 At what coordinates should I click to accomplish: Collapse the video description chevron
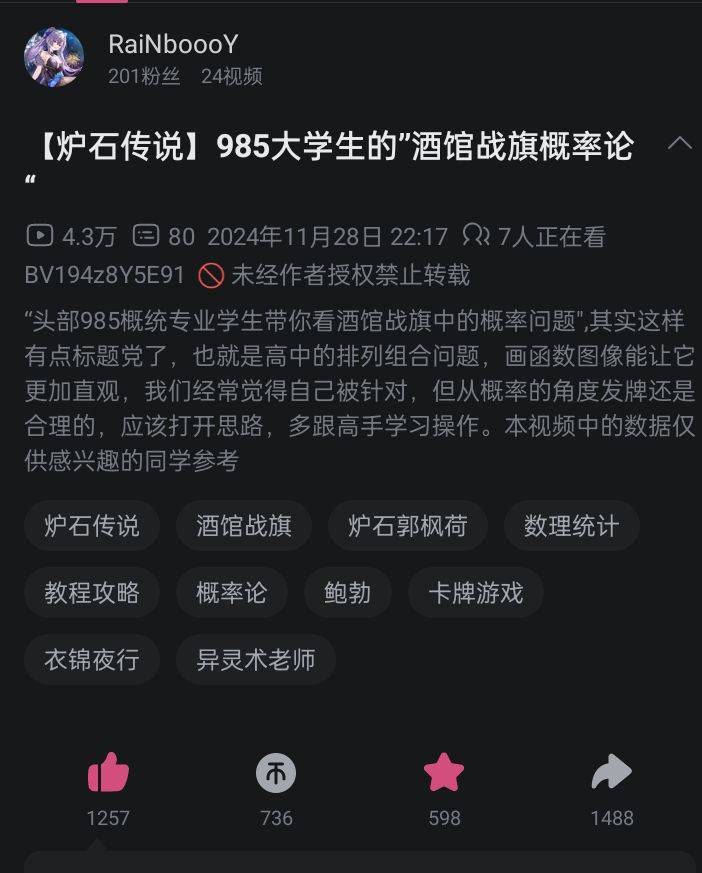coord(680,143)
